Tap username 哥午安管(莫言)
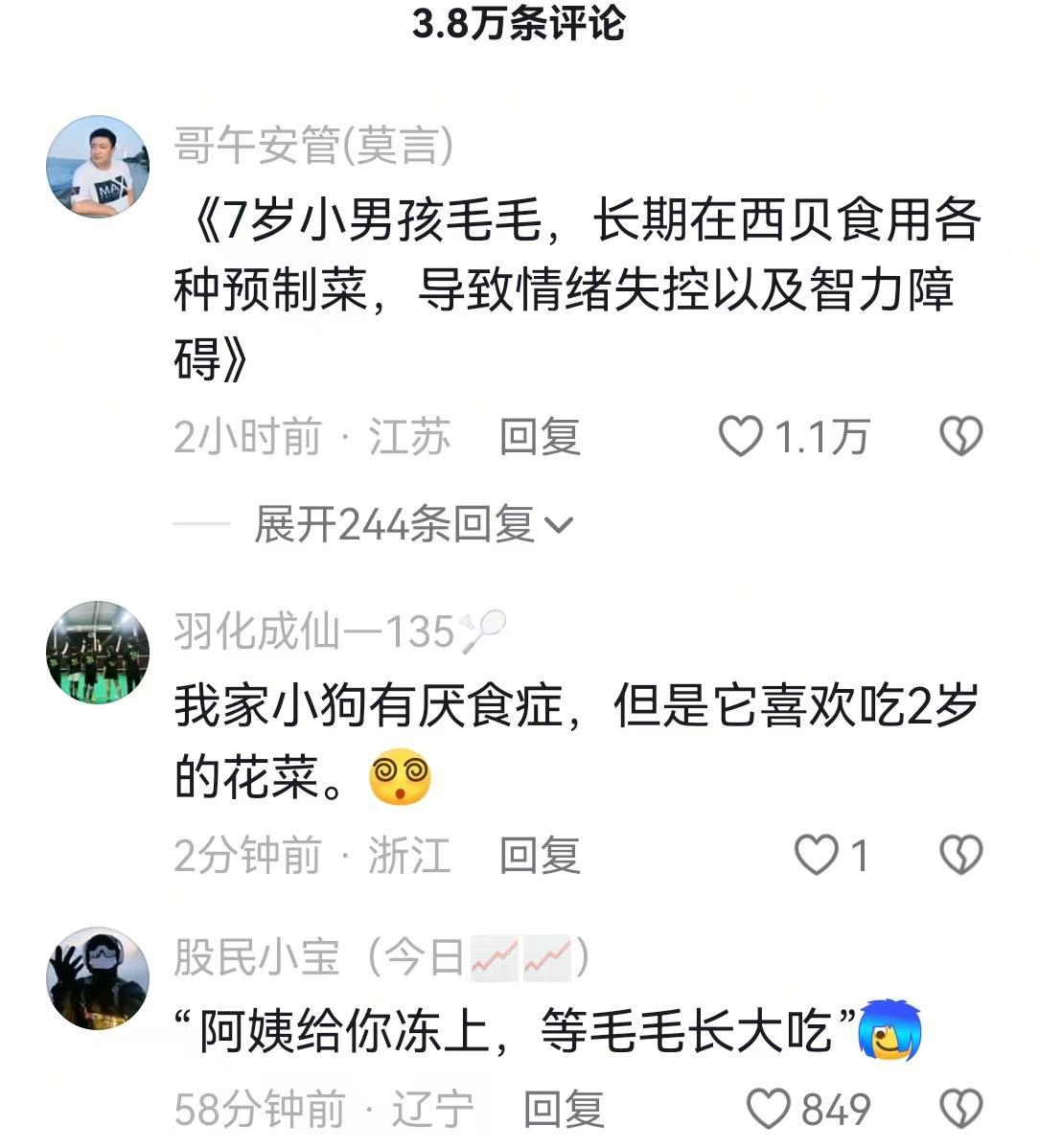 (x=312, y=146)
